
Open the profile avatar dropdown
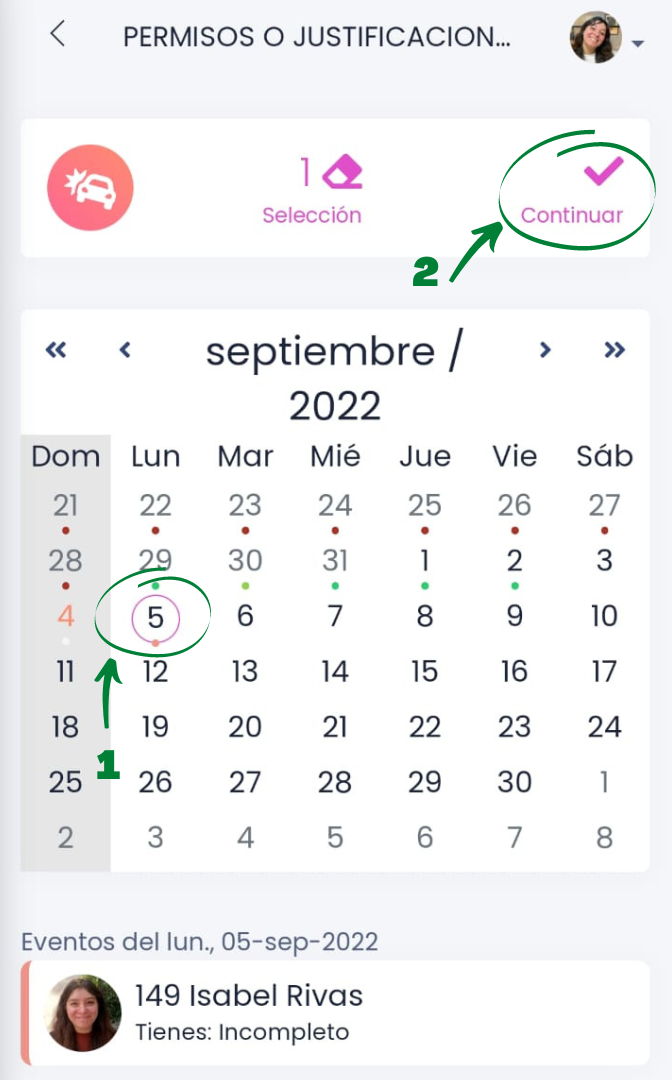tap(605, 39)
